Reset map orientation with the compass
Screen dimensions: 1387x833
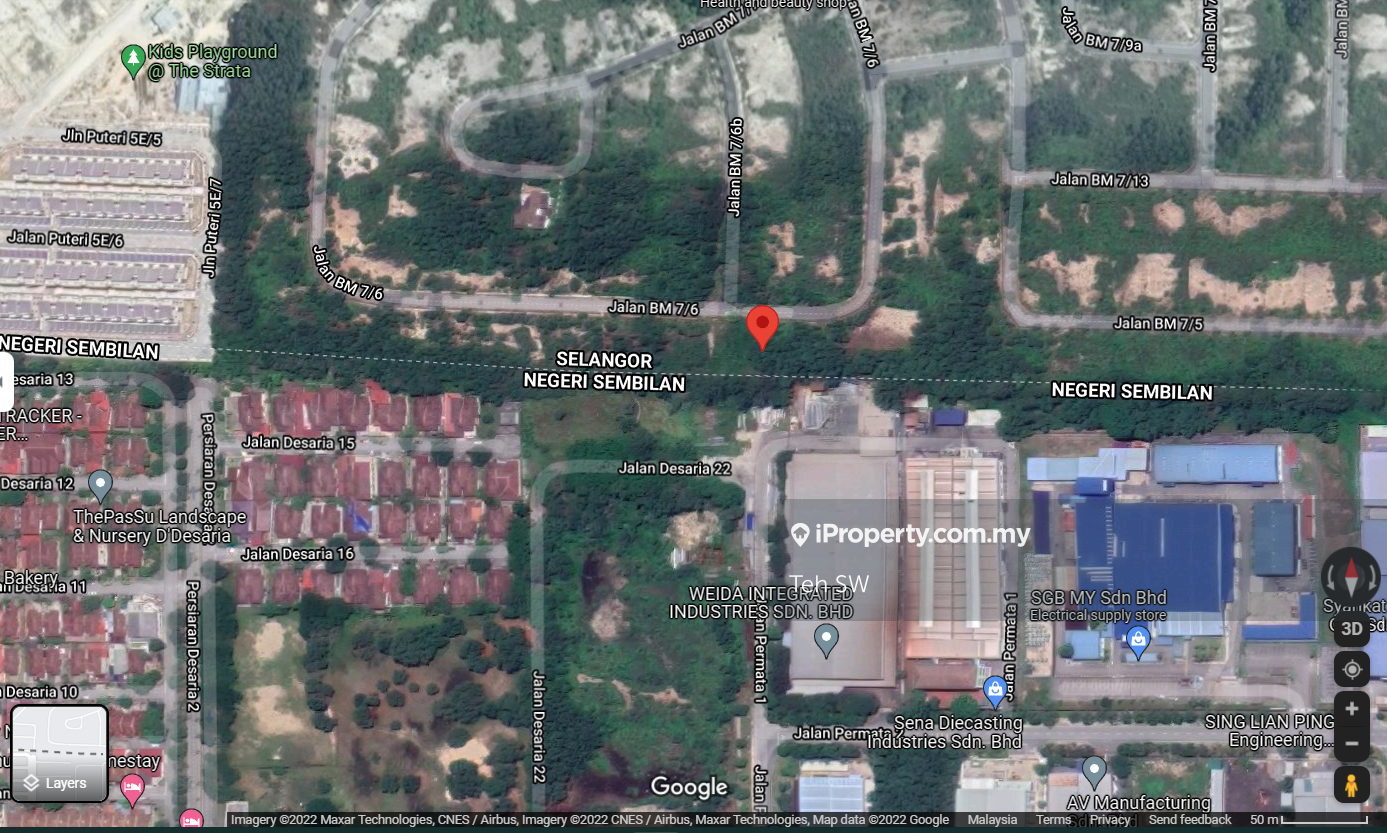tap(1351, 577)
